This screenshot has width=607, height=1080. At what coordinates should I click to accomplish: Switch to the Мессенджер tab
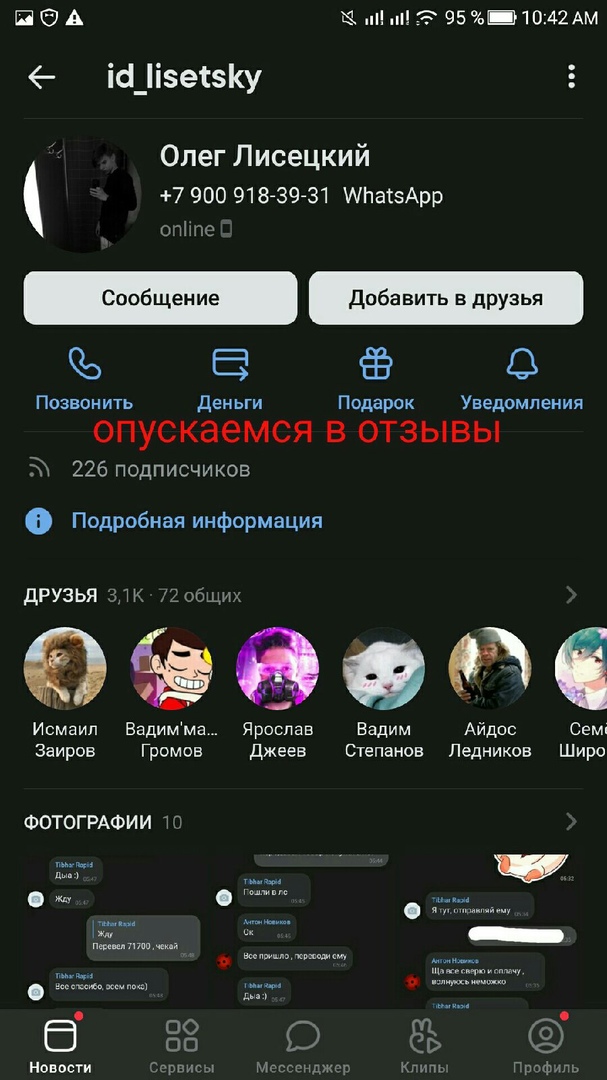pyautogui.click(x=302, y=1046)
